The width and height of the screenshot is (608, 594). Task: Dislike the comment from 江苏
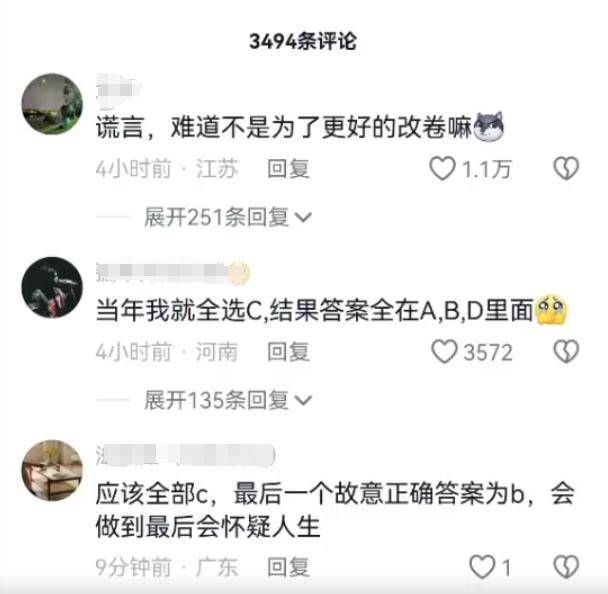tap(566, 169)
